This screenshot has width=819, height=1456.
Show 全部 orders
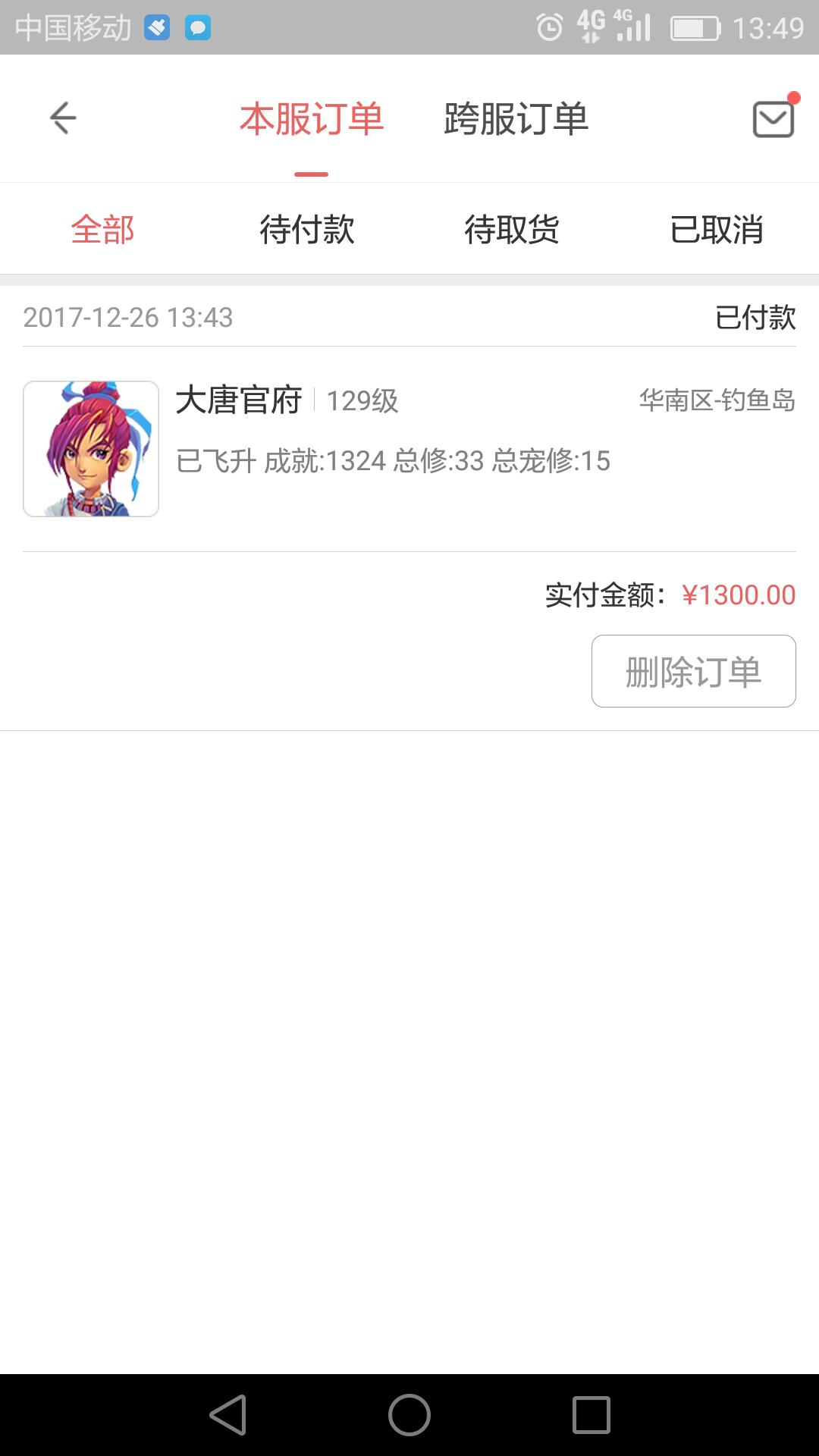tap(102, 229)
